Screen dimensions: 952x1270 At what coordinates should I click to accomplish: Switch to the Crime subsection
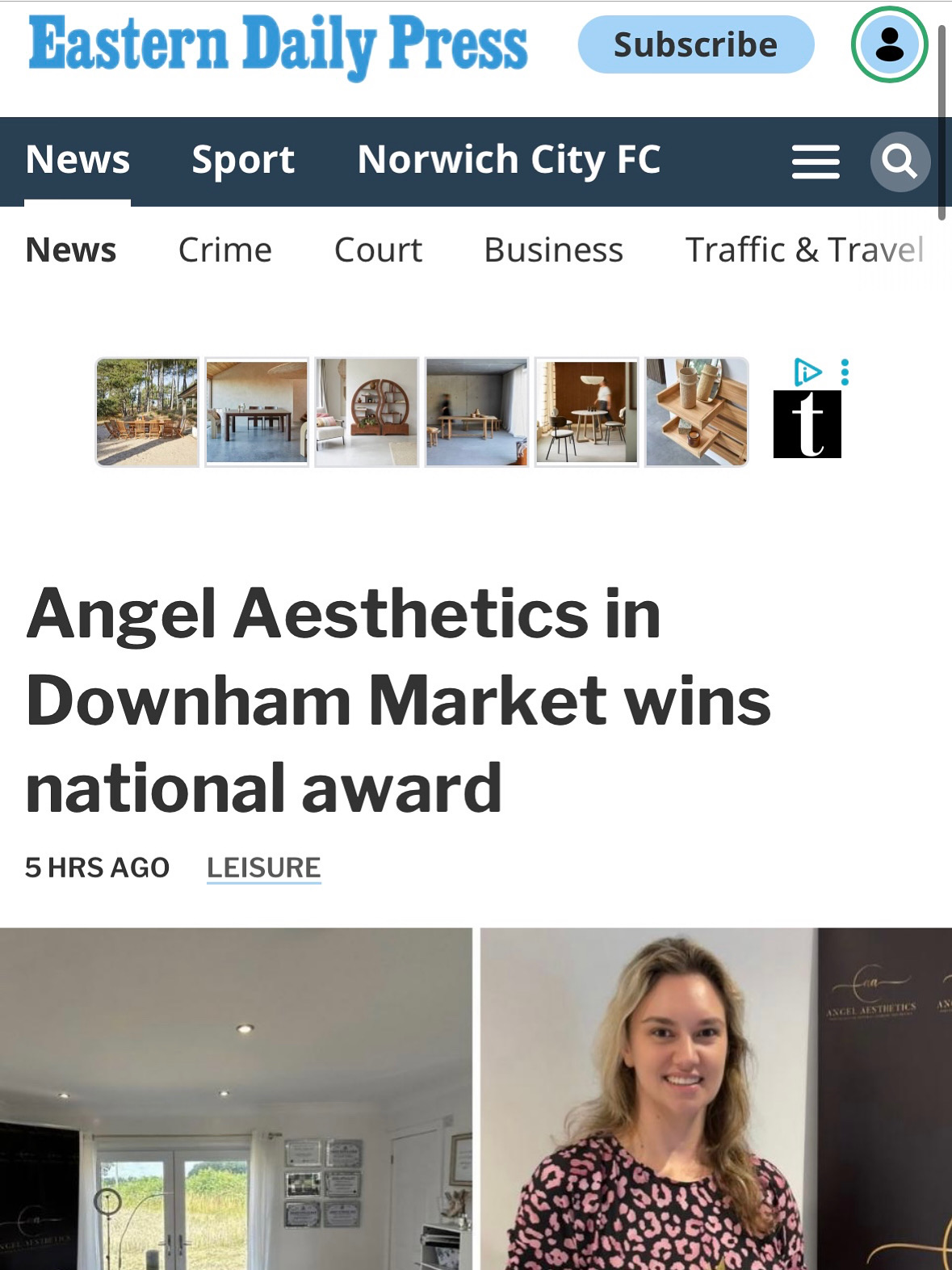click(x=224, y=250)
